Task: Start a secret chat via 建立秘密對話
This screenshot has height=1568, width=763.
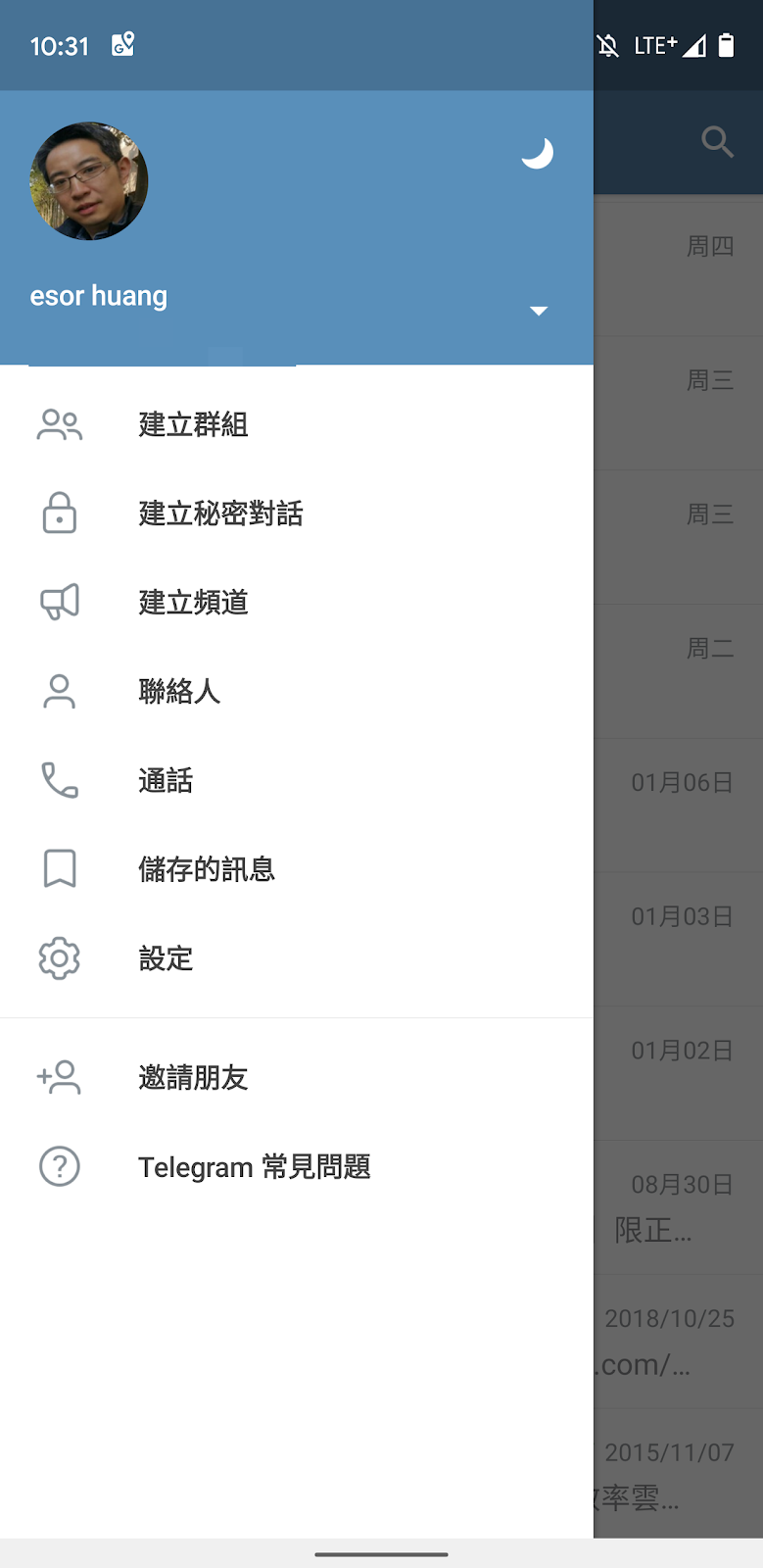Action: click(x=220, y=514)
